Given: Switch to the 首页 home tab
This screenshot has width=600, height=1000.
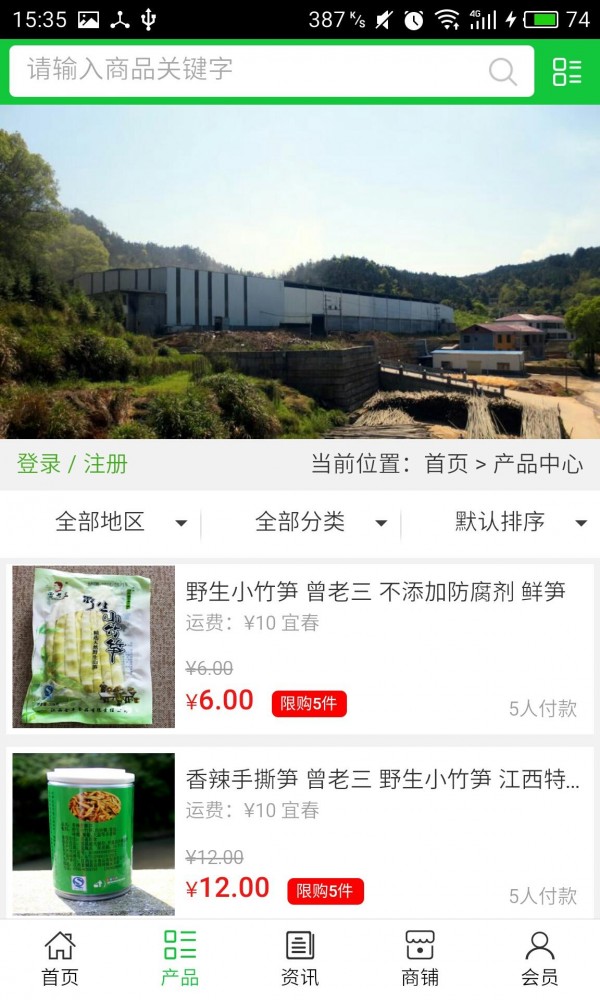Looking at the screenshot, I should (x=60, y=958).
